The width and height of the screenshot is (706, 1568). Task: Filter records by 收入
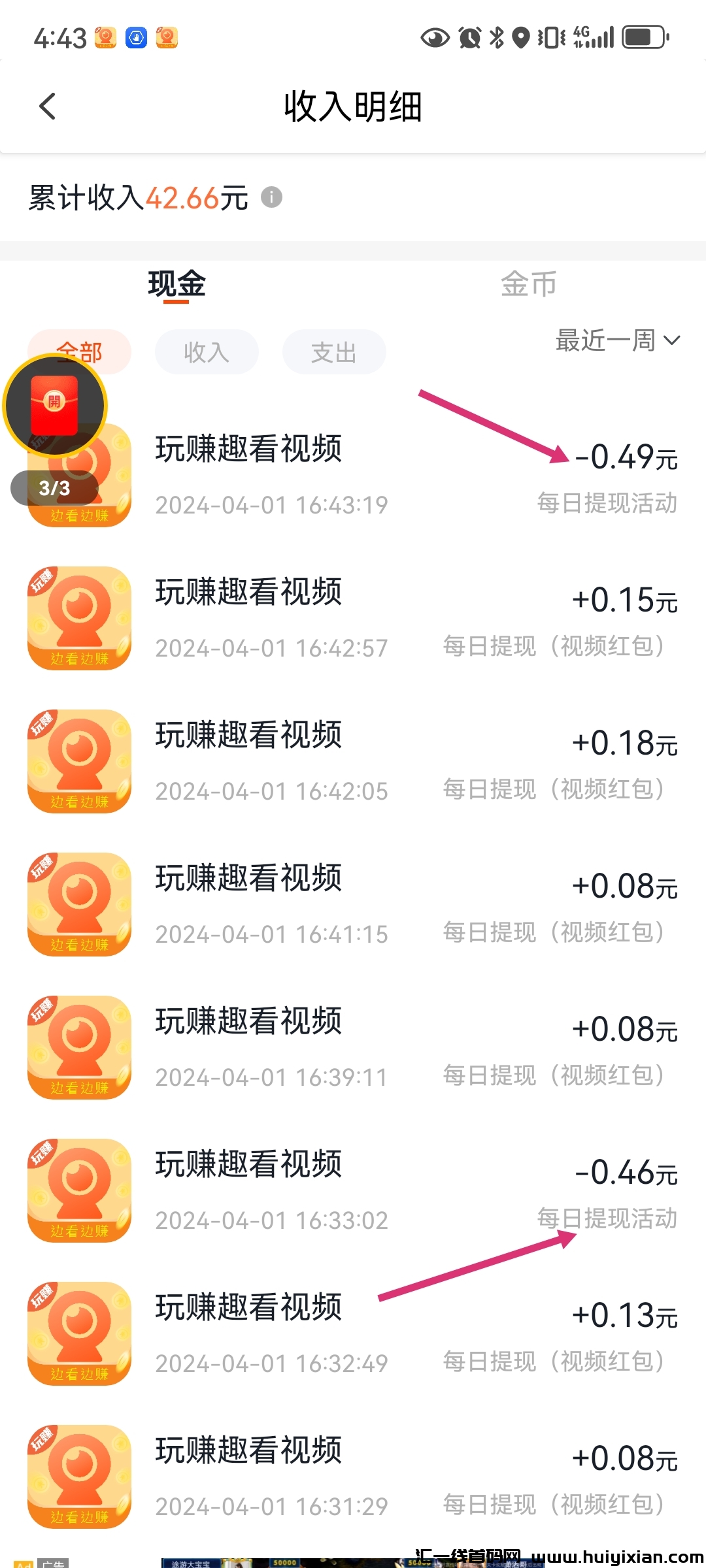tap(207, 352)
